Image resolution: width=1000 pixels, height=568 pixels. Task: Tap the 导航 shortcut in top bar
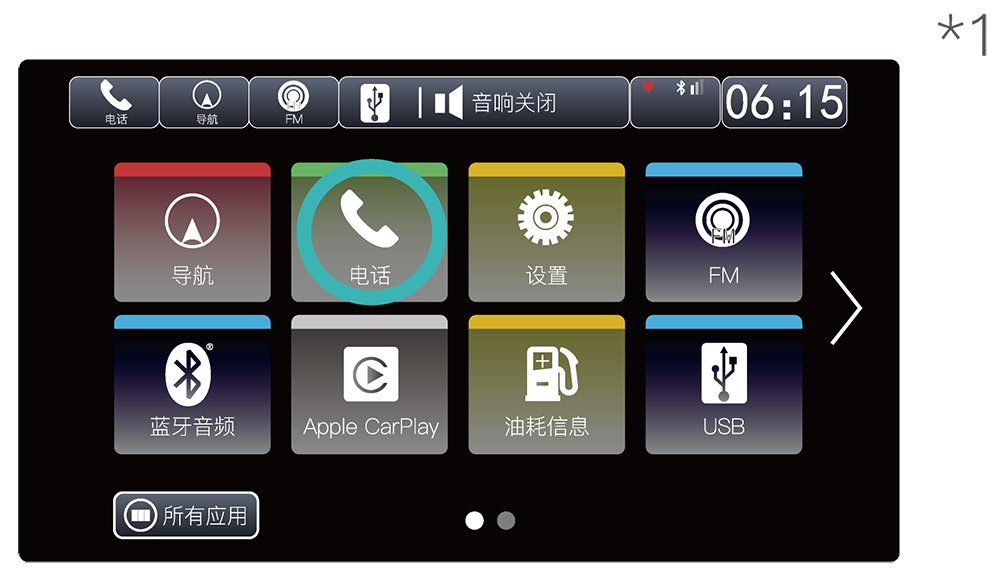click(x=204, y=102)
